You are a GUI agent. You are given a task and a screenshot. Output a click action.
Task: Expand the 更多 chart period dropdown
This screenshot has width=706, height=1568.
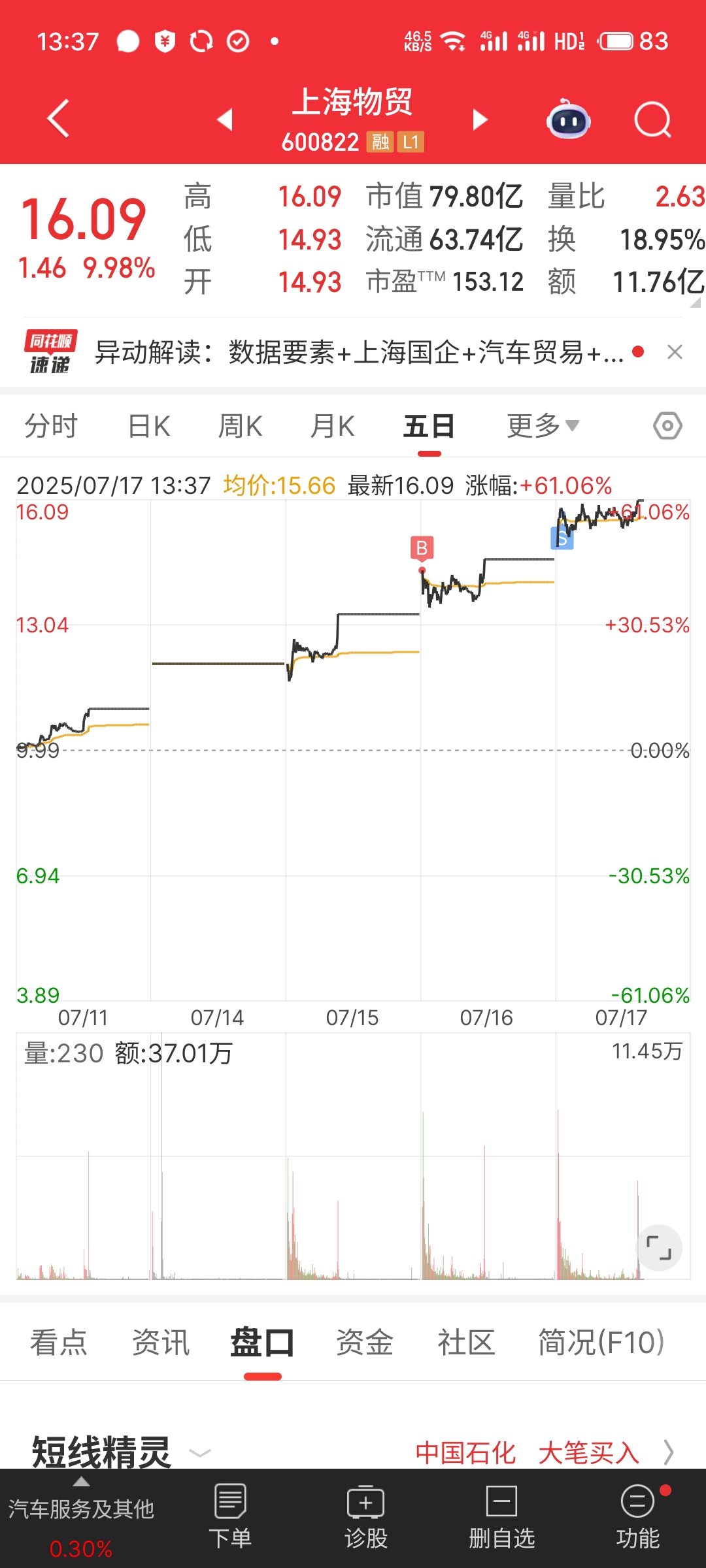[x=543, y=426]
